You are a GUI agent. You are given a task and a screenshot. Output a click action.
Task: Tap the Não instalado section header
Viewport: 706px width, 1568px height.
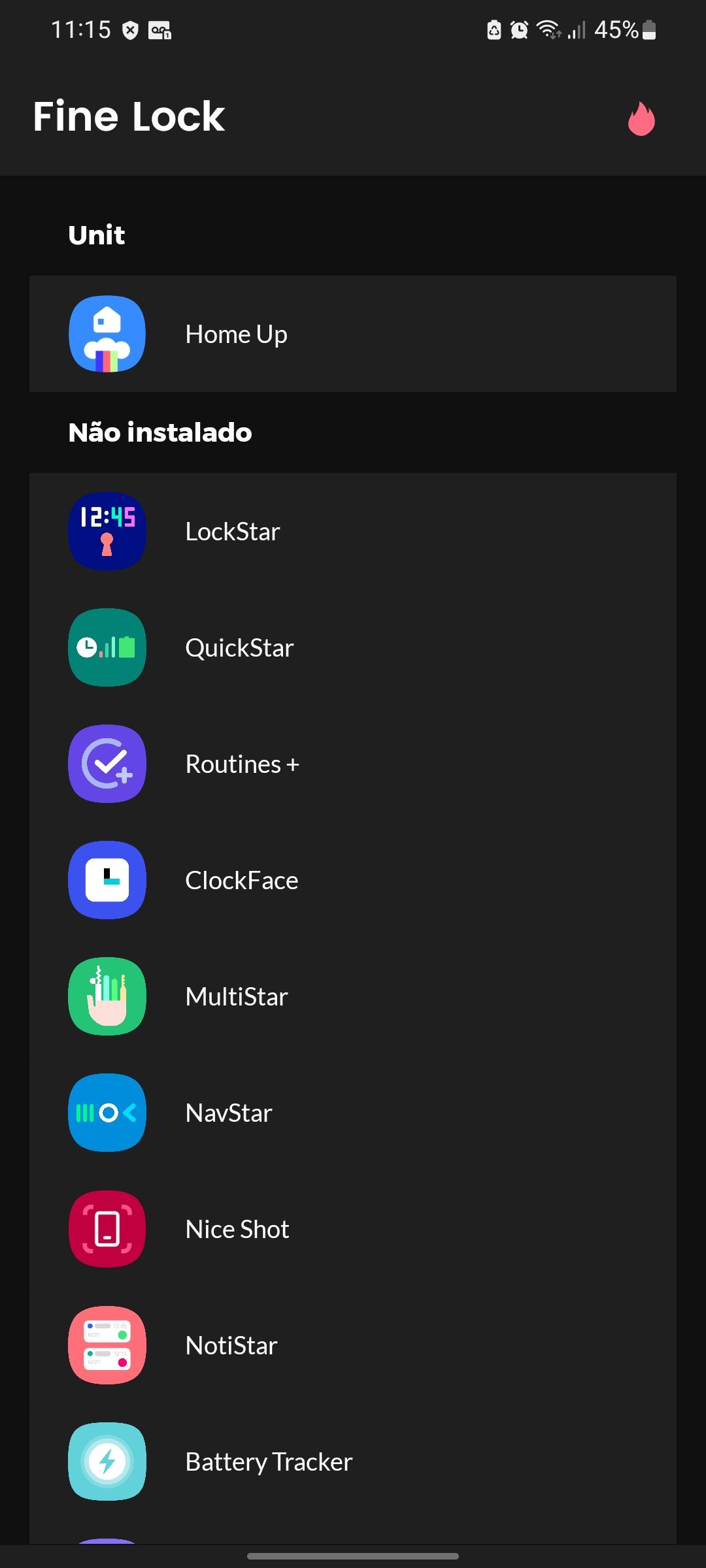pyautogui.click(x=160, y=433)
